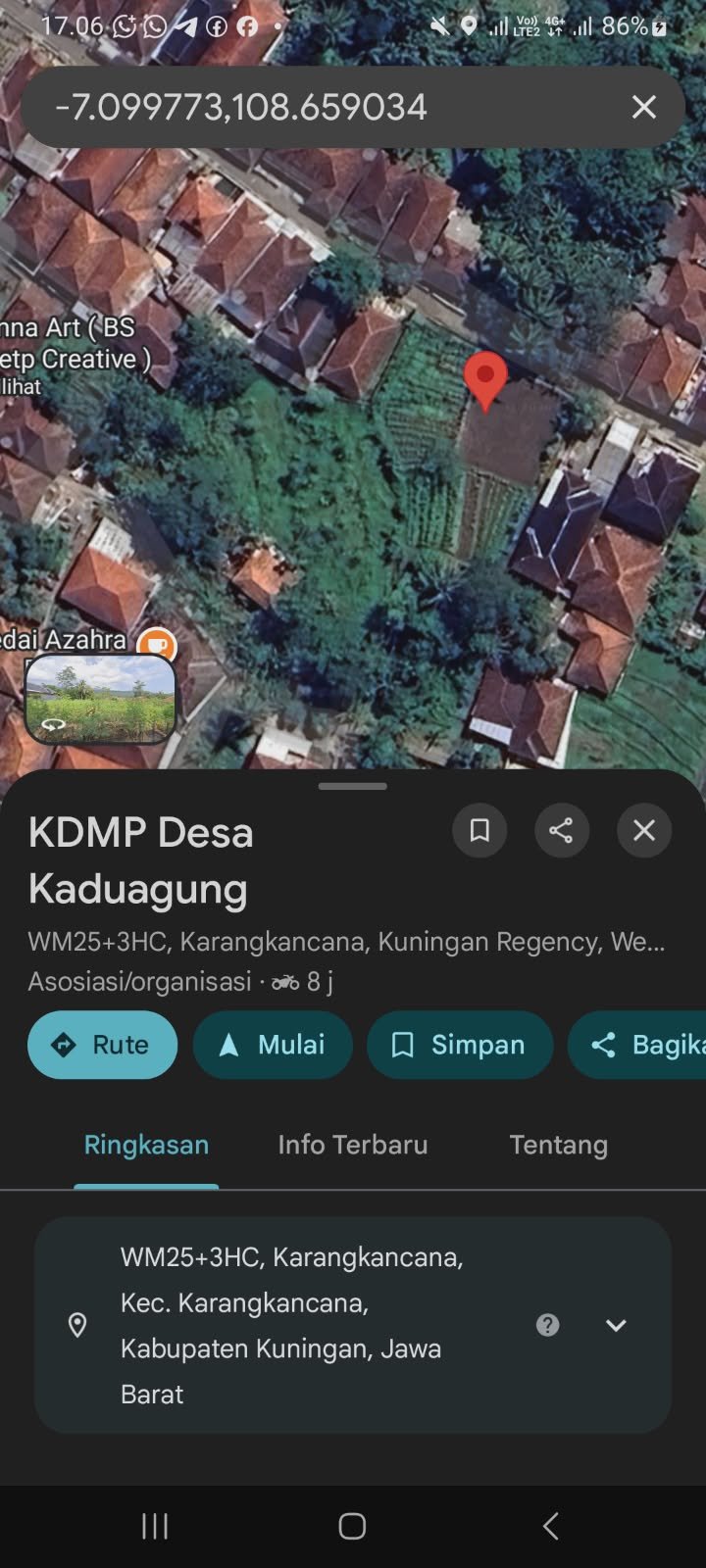Start navigation with Mulai

click(273, 1045)
